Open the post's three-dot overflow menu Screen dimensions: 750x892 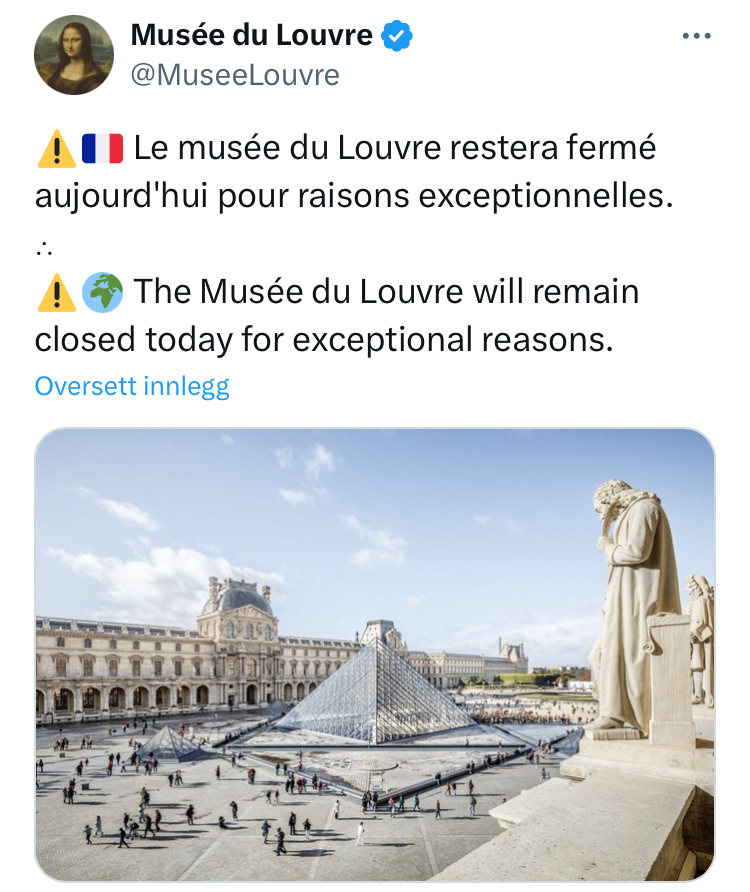click(696, 37)
